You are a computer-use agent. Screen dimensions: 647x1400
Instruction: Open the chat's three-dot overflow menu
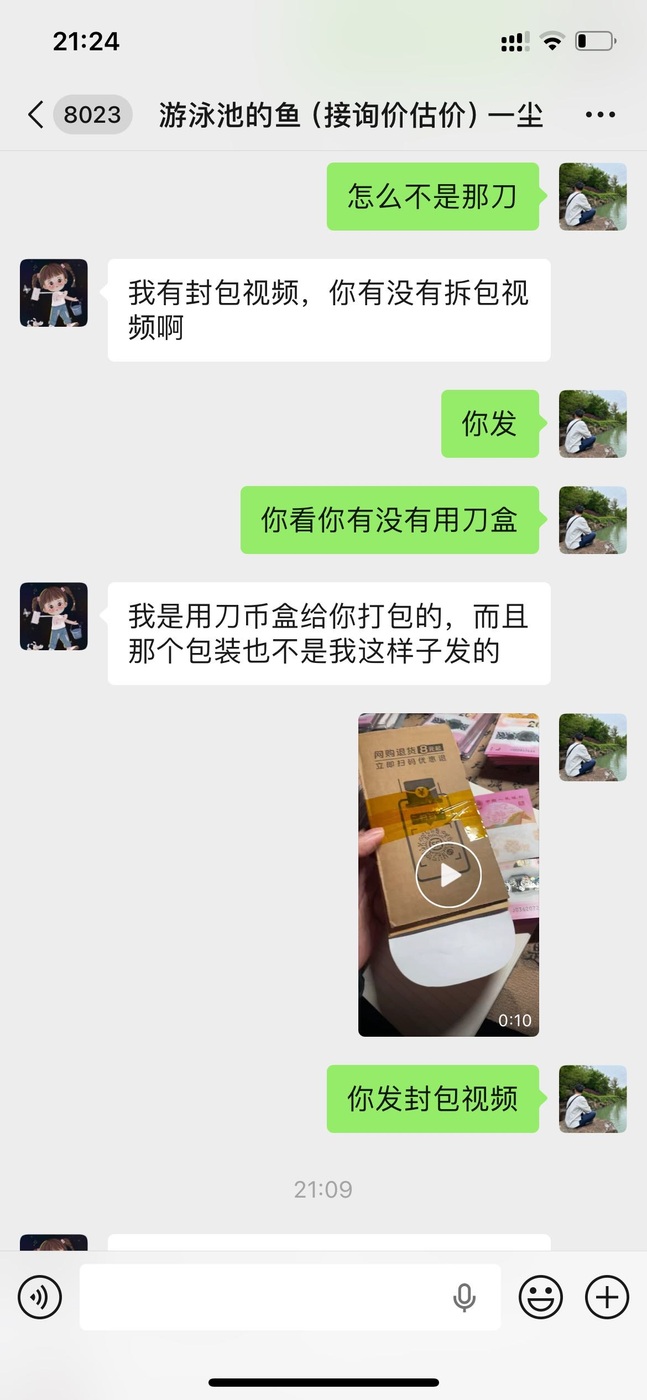click(600, 115)
